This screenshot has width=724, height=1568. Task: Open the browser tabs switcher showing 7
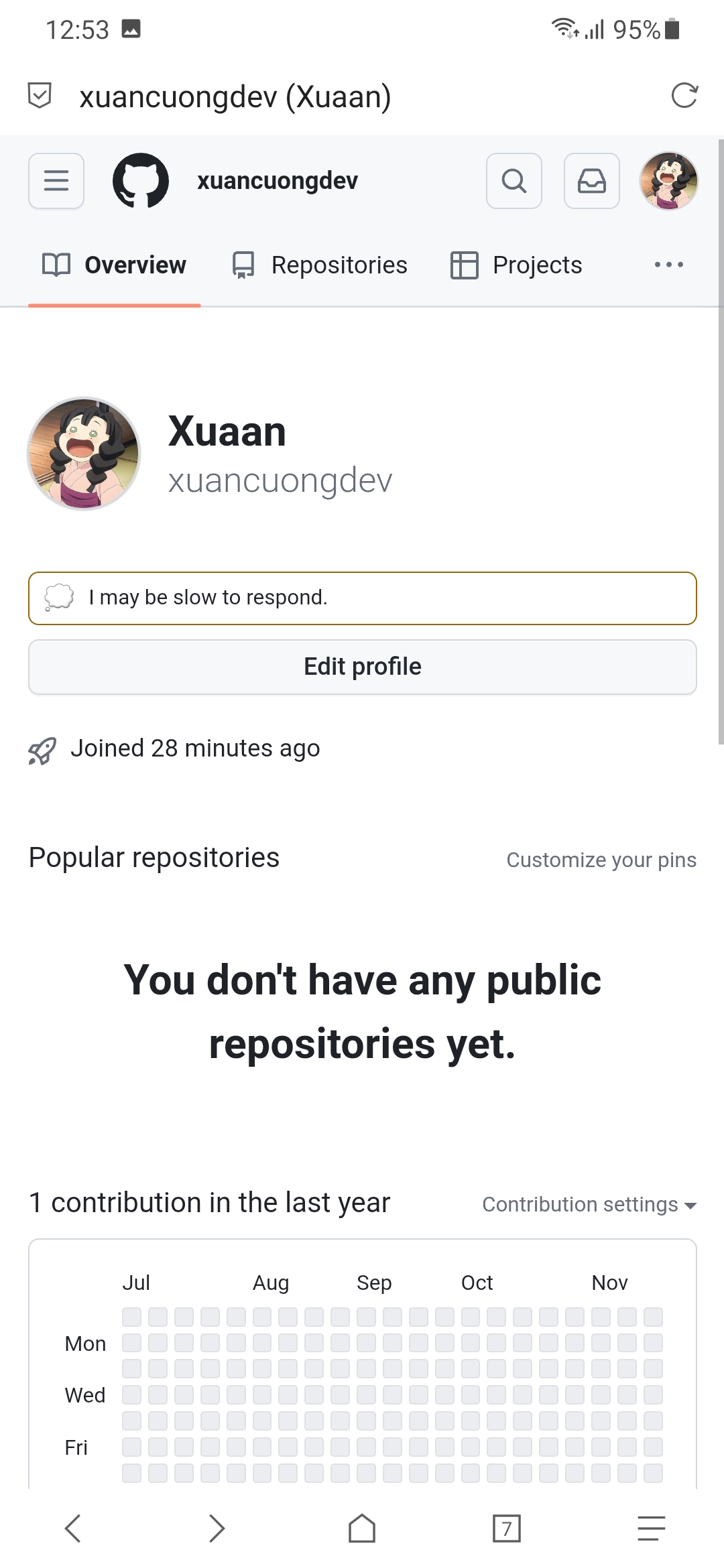coord(506,1528)
